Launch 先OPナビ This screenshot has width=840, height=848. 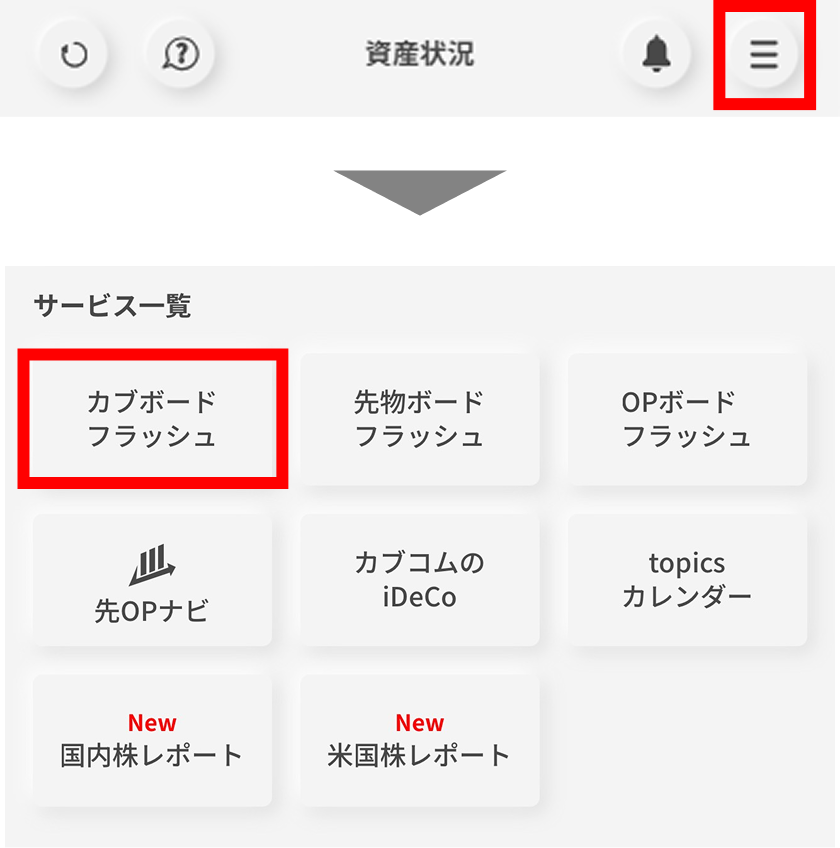point(152,580)
